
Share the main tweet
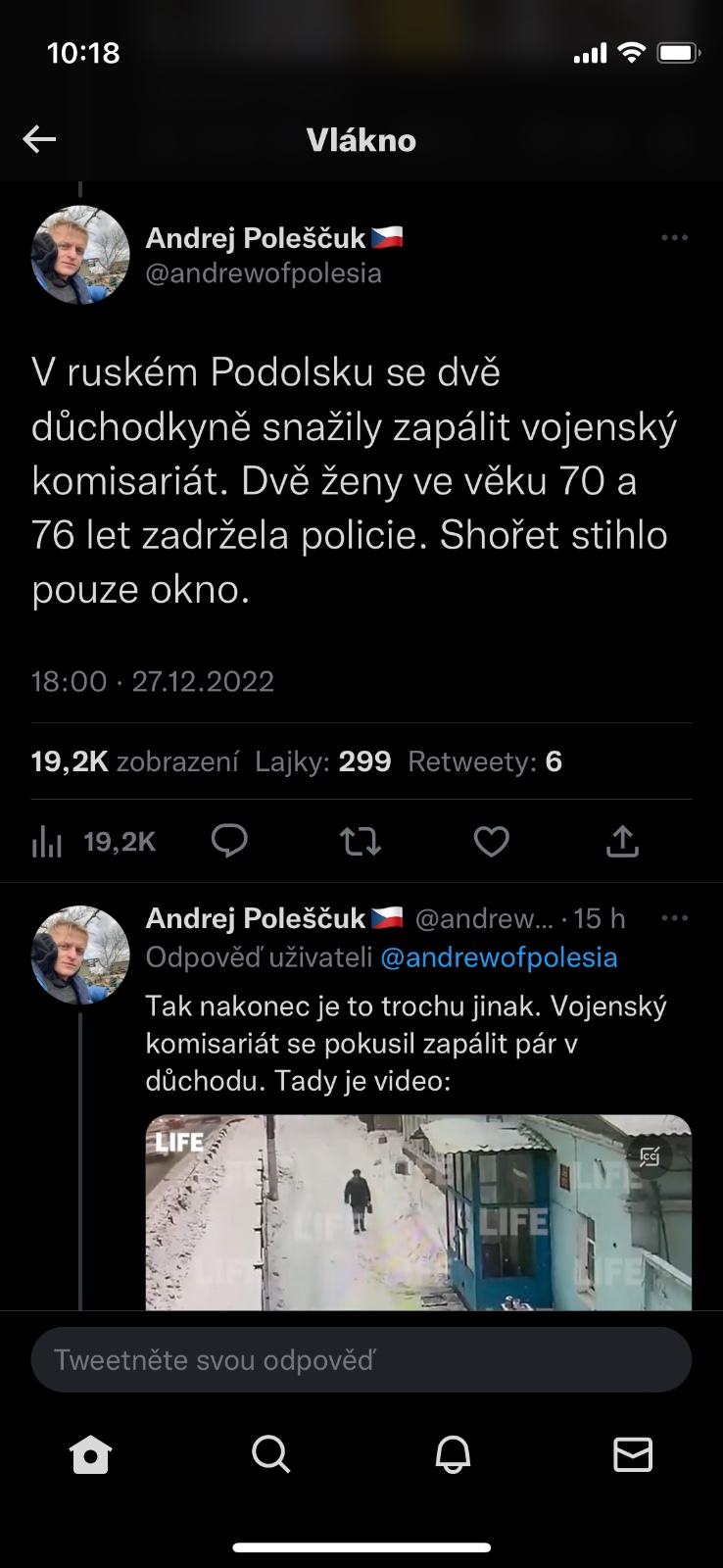(622, 841)
